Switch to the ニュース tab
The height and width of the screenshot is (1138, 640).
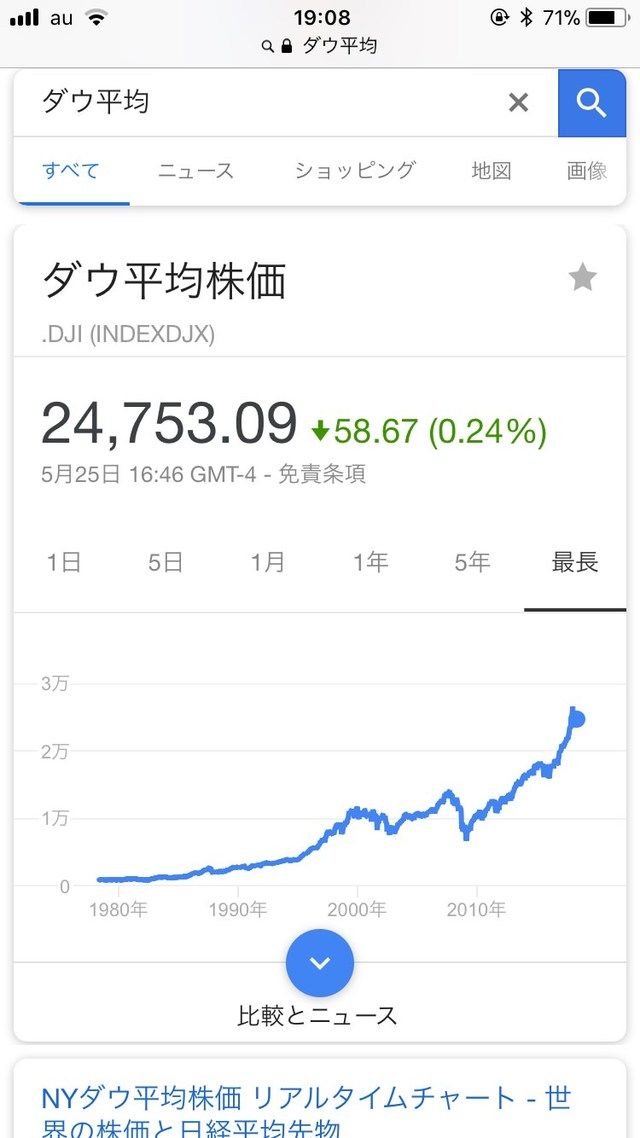click(196, 171)
